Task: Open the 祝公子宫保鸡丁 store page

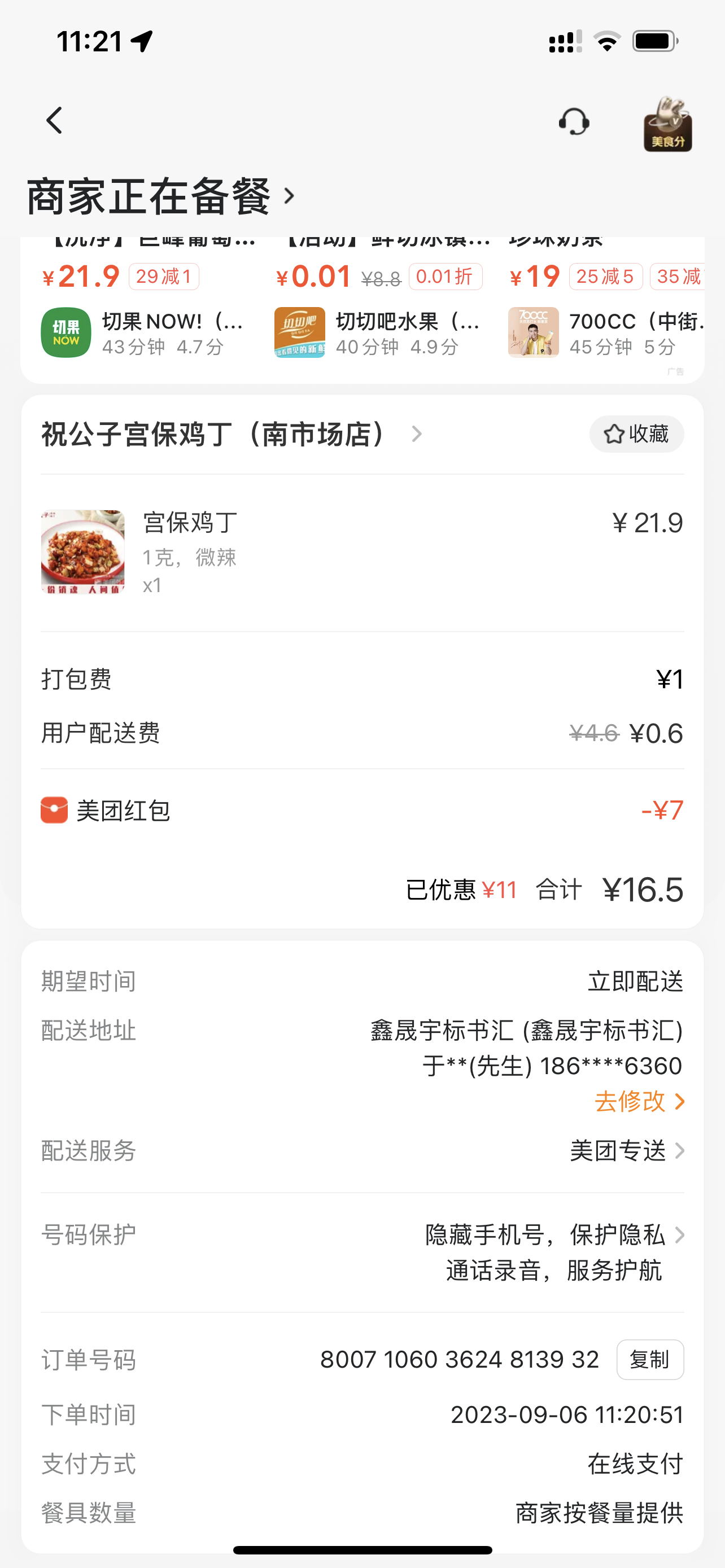Action: click(232, 435)
